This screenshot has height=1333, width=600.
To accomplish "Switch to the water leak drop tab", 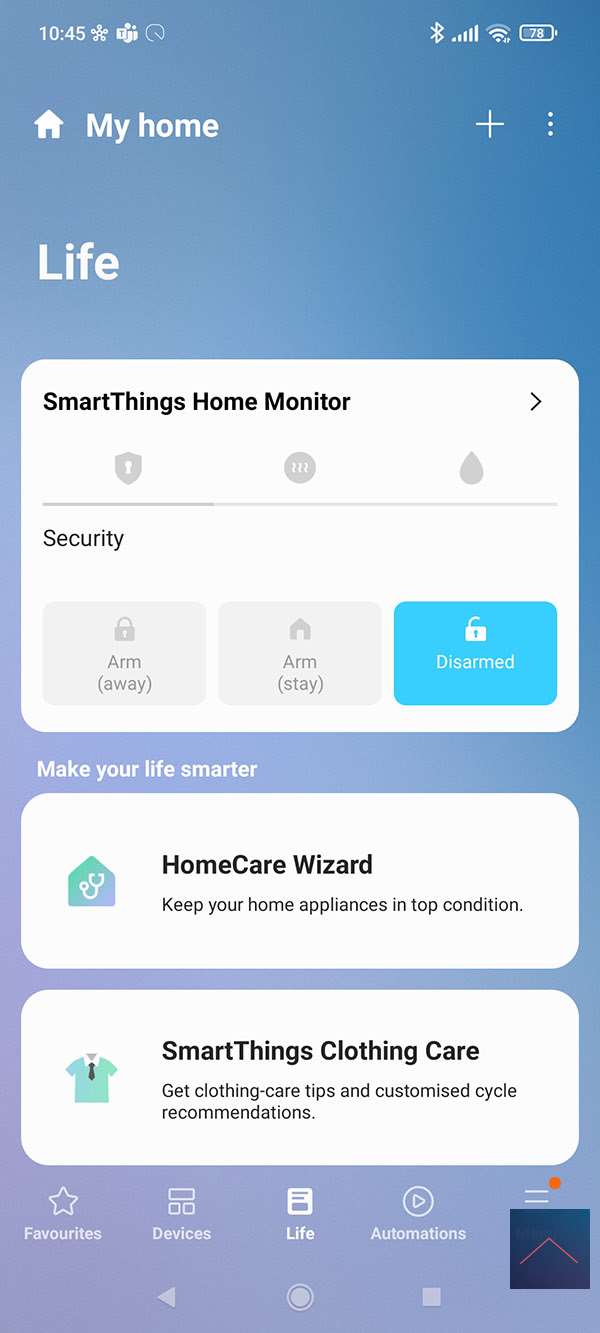I will (471, 468).
